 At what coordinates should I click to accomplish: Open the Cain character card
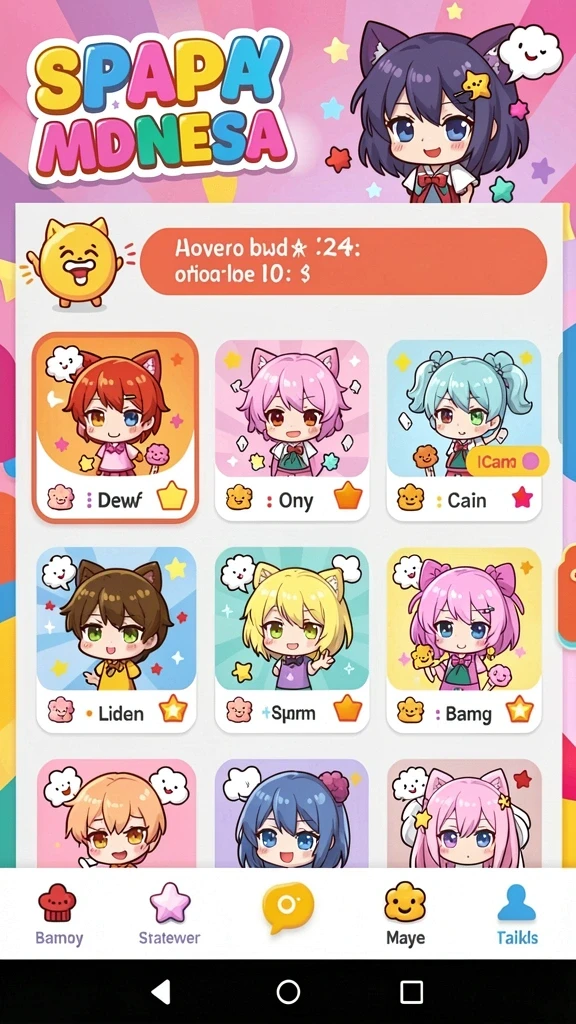click(464, 429)
